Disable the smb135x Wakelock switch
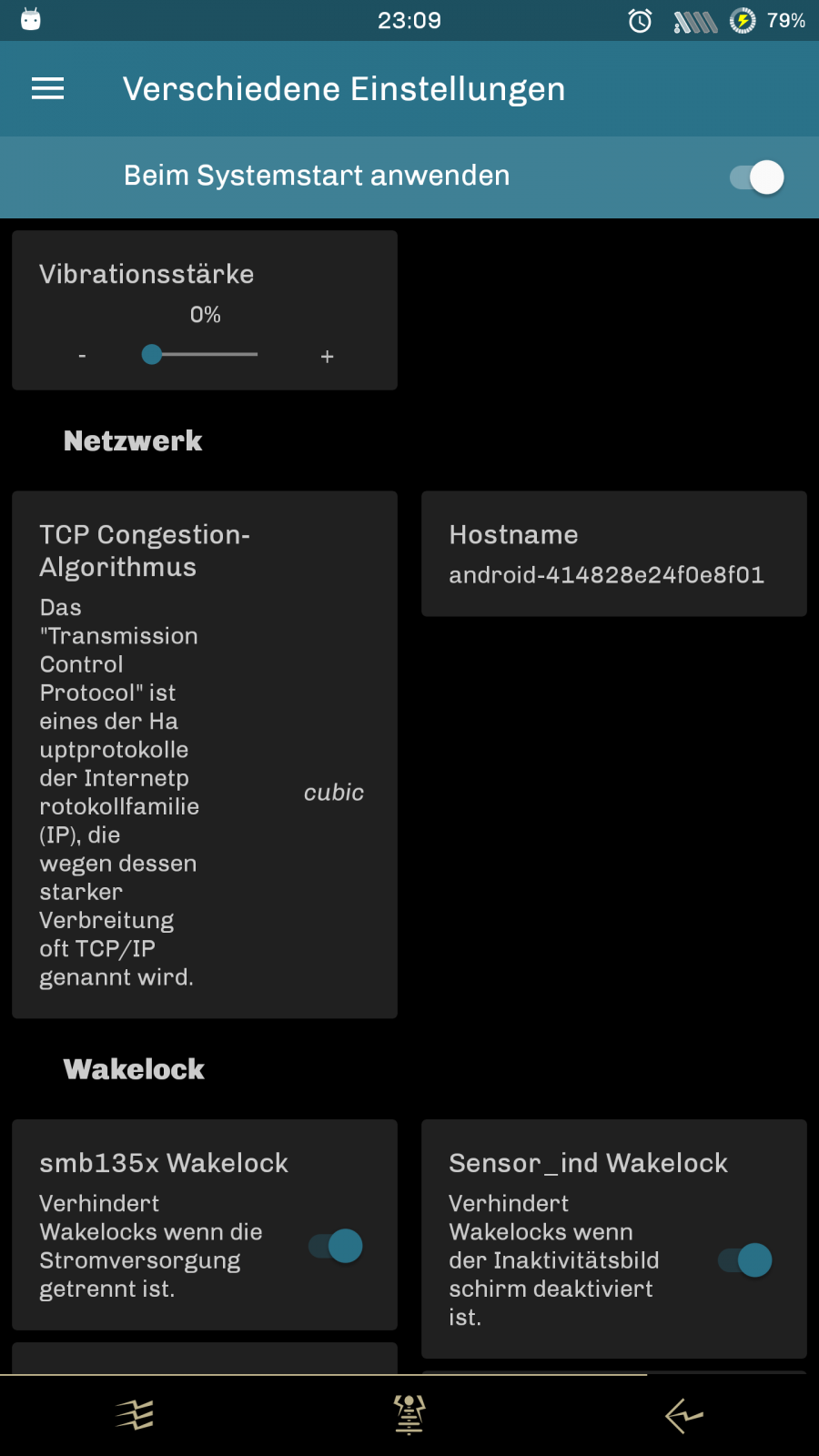819x1456 pixels. (336, 1246)
